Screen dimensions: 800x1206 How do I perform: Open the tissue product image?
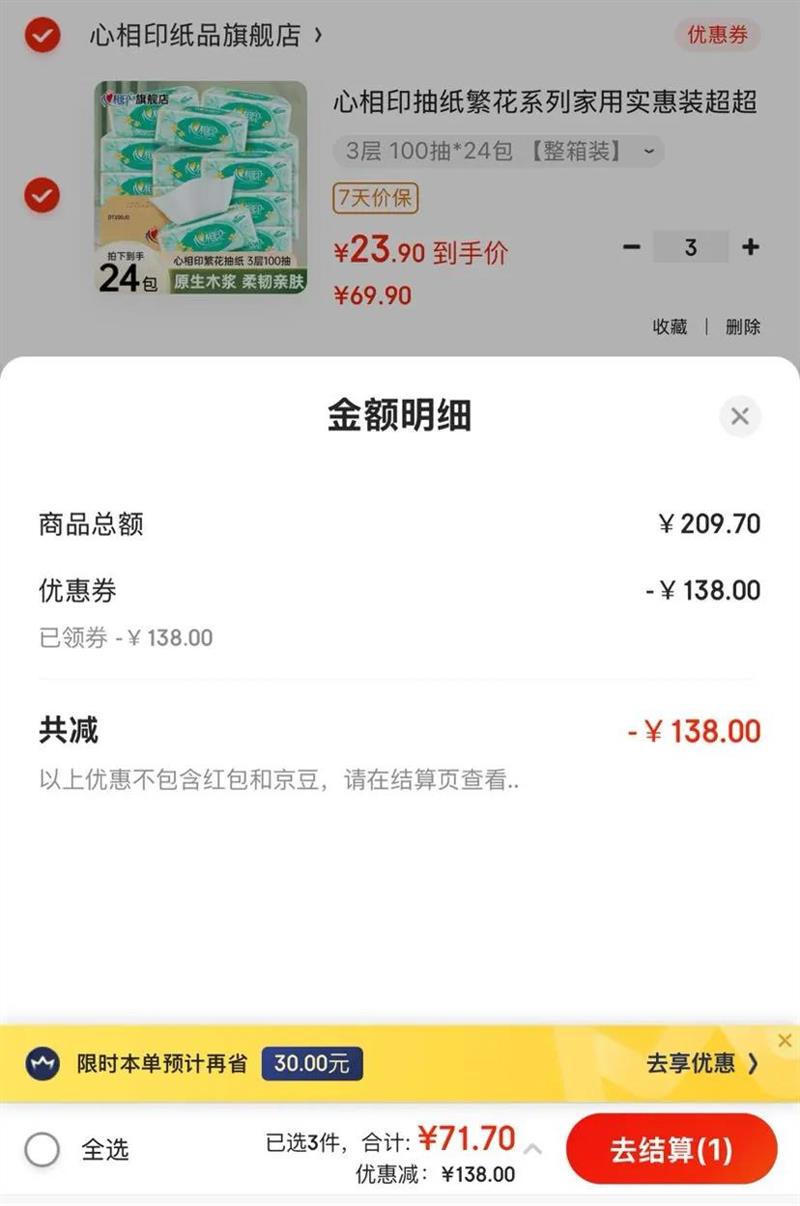(x=201, y=188)
